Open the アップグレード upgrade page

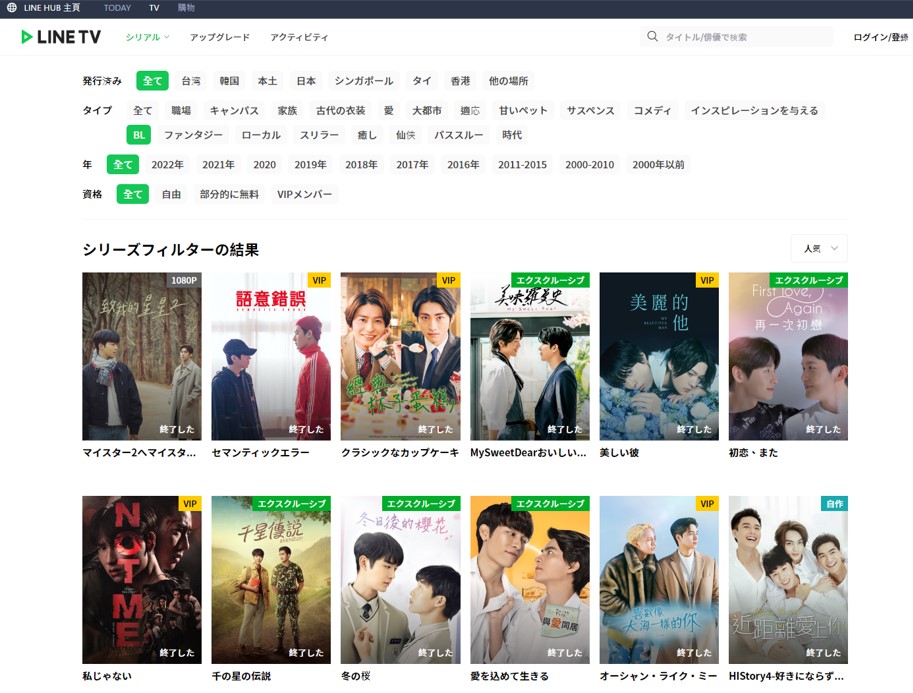pyautogui.click(x=220, y=37)
